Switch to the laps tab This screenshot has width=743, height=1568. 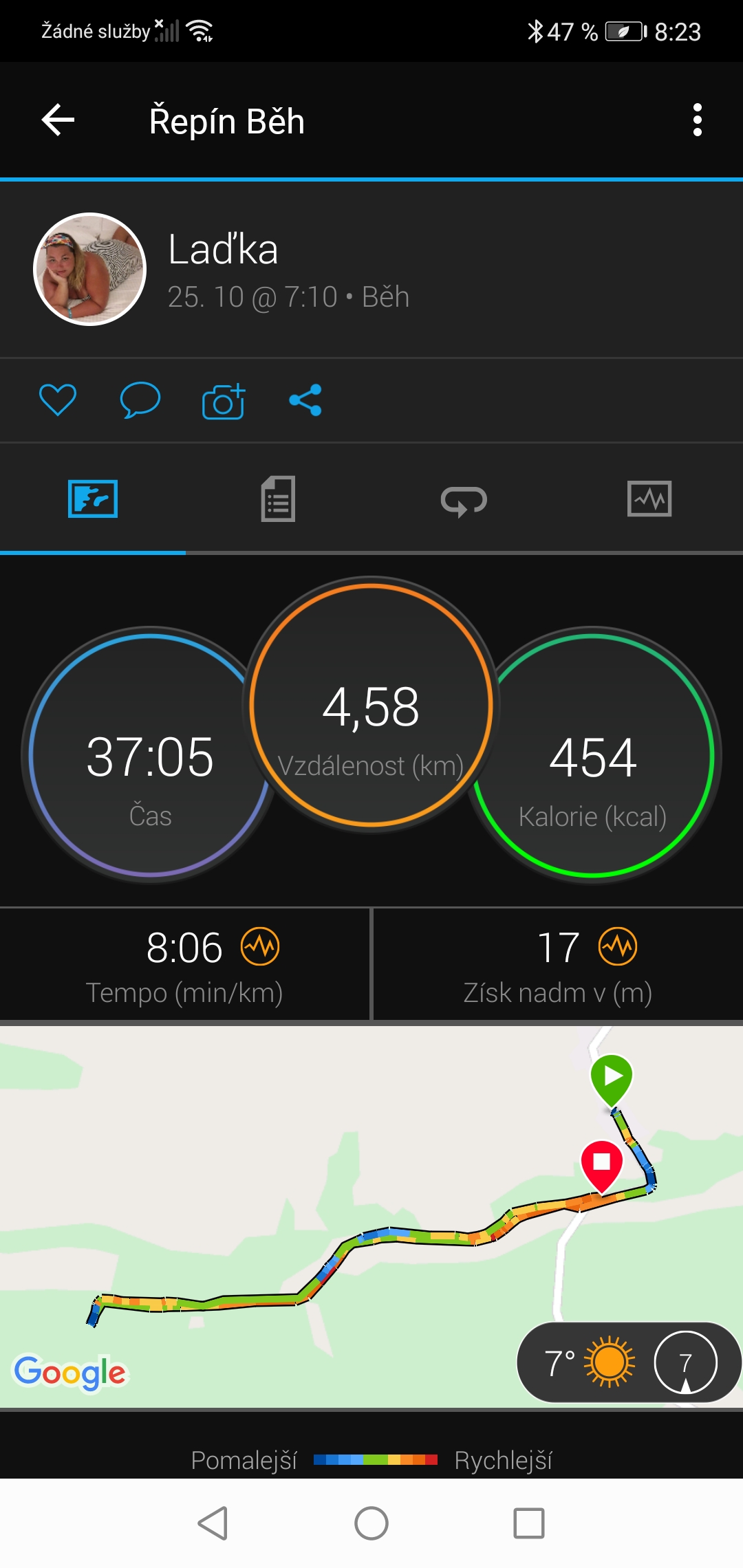[x=464, y=500]
